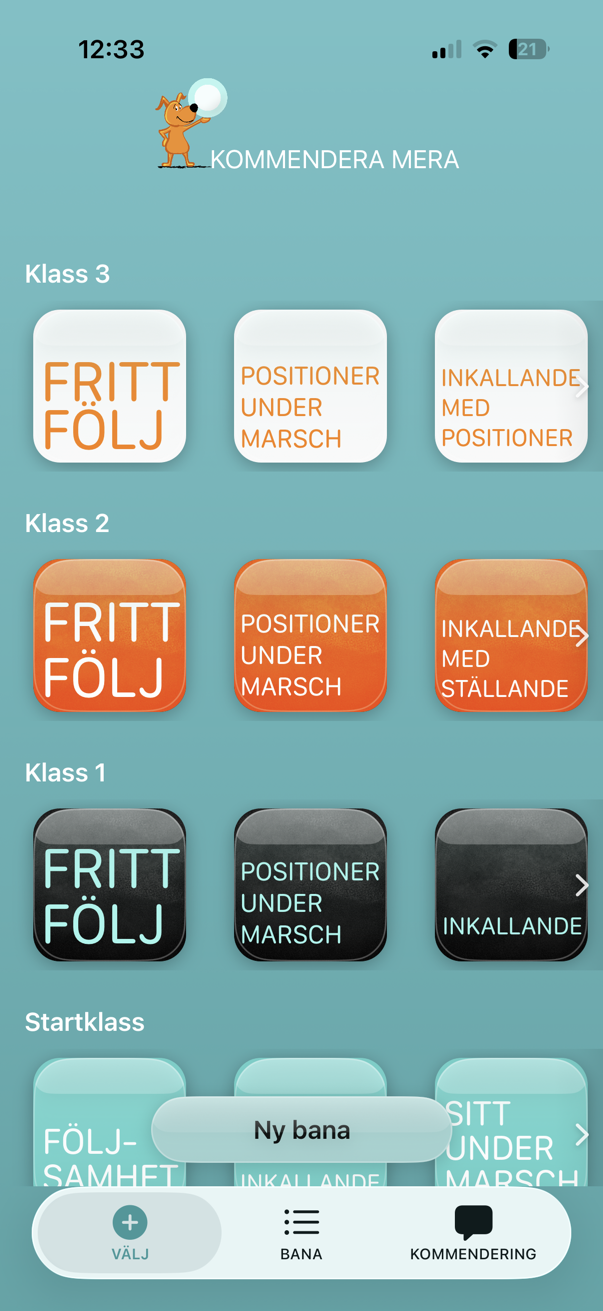603x1311 pixels.
Task: Tap the Ny bana button
Action: click(x=302, y=1130)
